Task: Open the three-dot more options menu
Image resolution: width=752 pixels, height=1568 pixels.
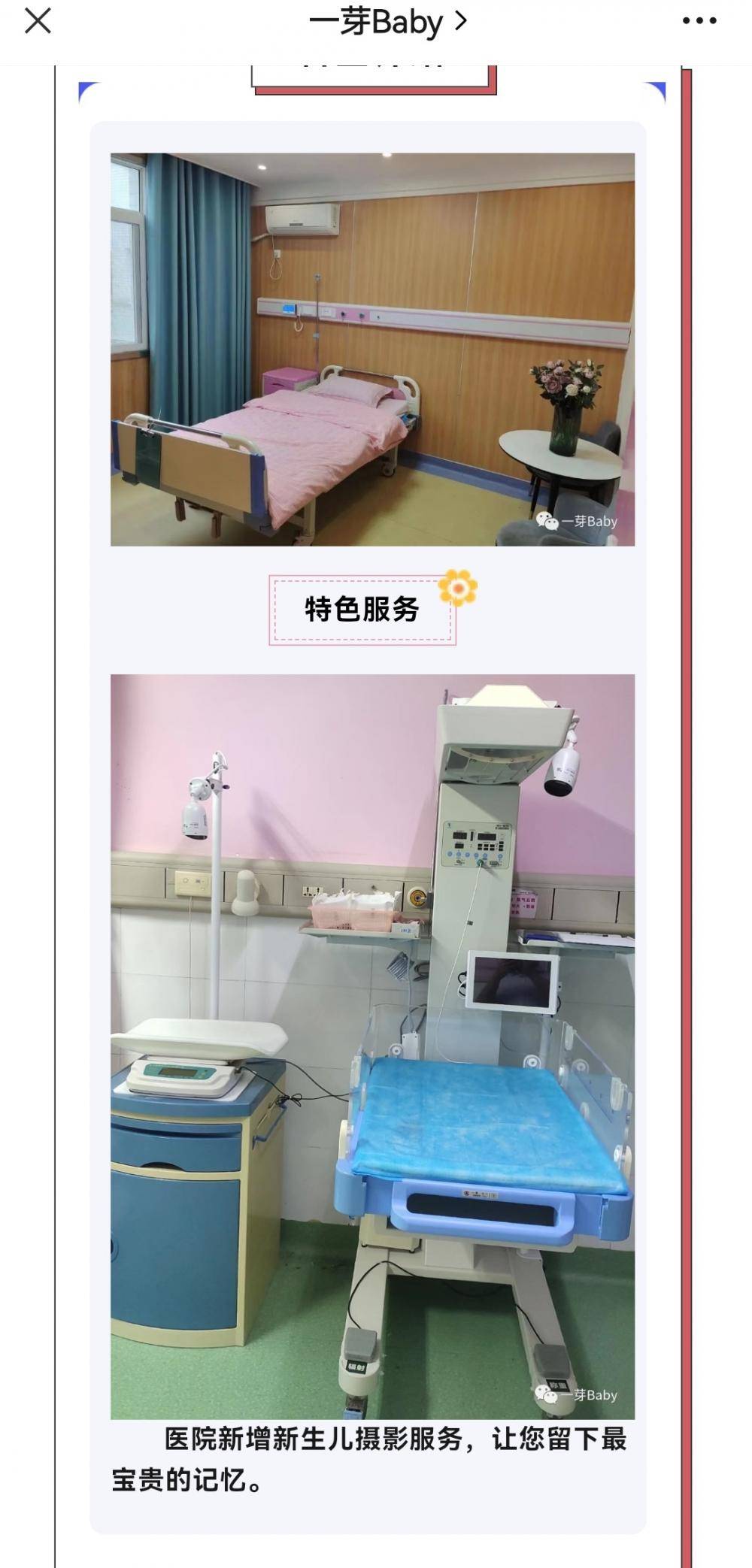Action: pos(699,21)
